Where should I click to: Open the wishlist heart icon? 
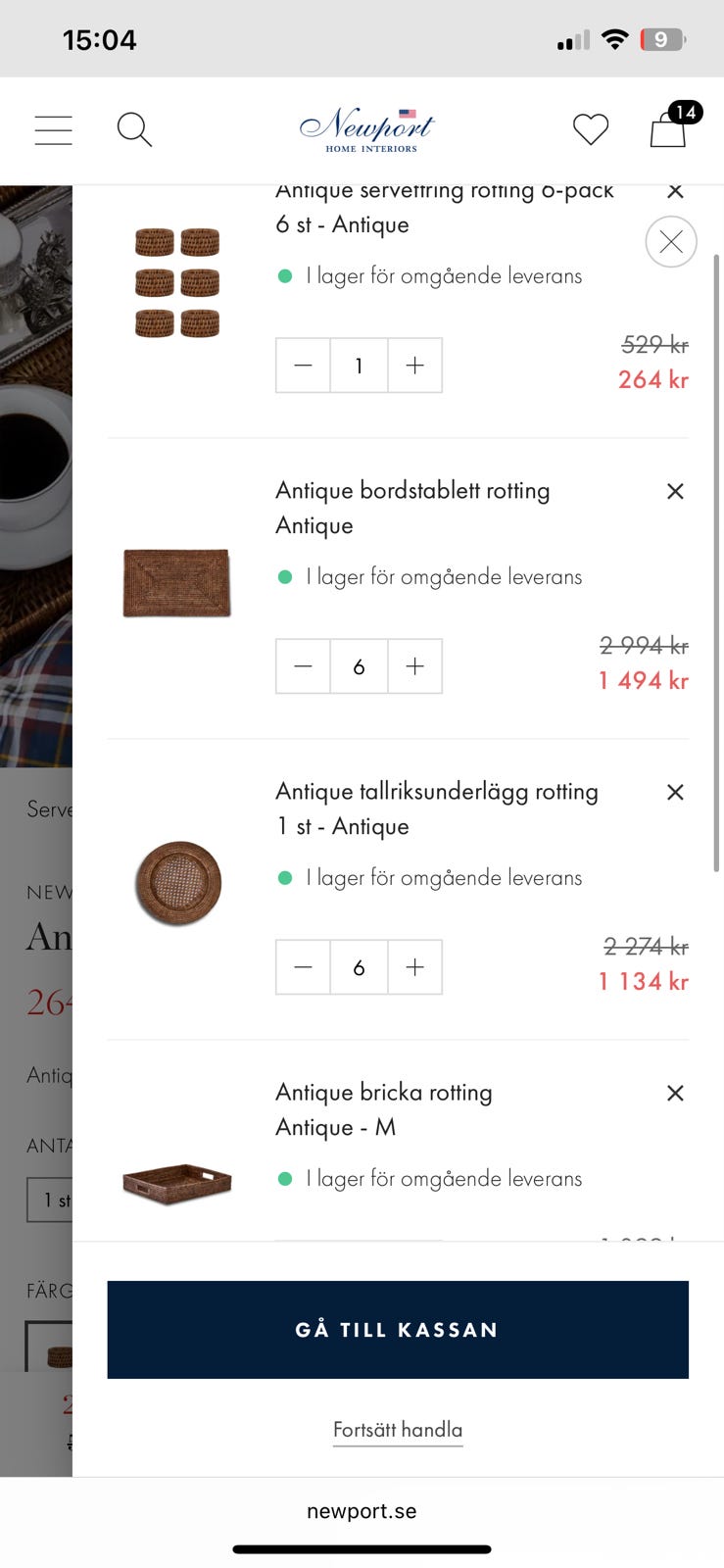(591, 127)
